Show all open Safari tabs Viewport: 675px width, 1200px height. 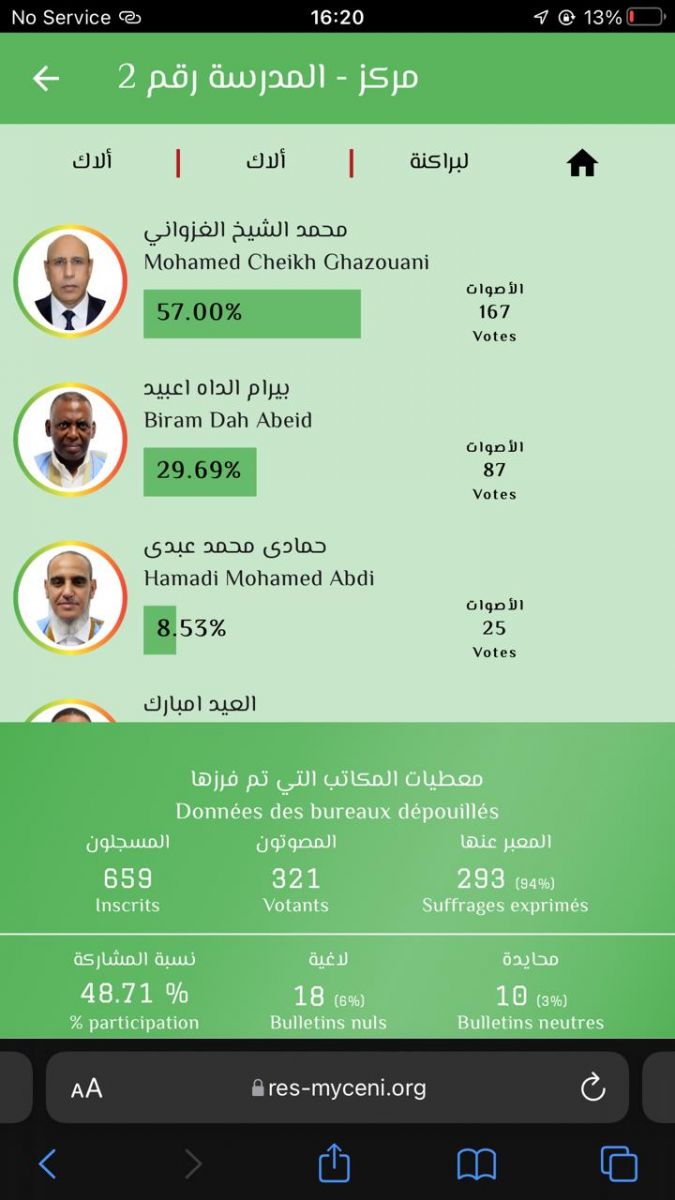click(x=619, y=1164)
